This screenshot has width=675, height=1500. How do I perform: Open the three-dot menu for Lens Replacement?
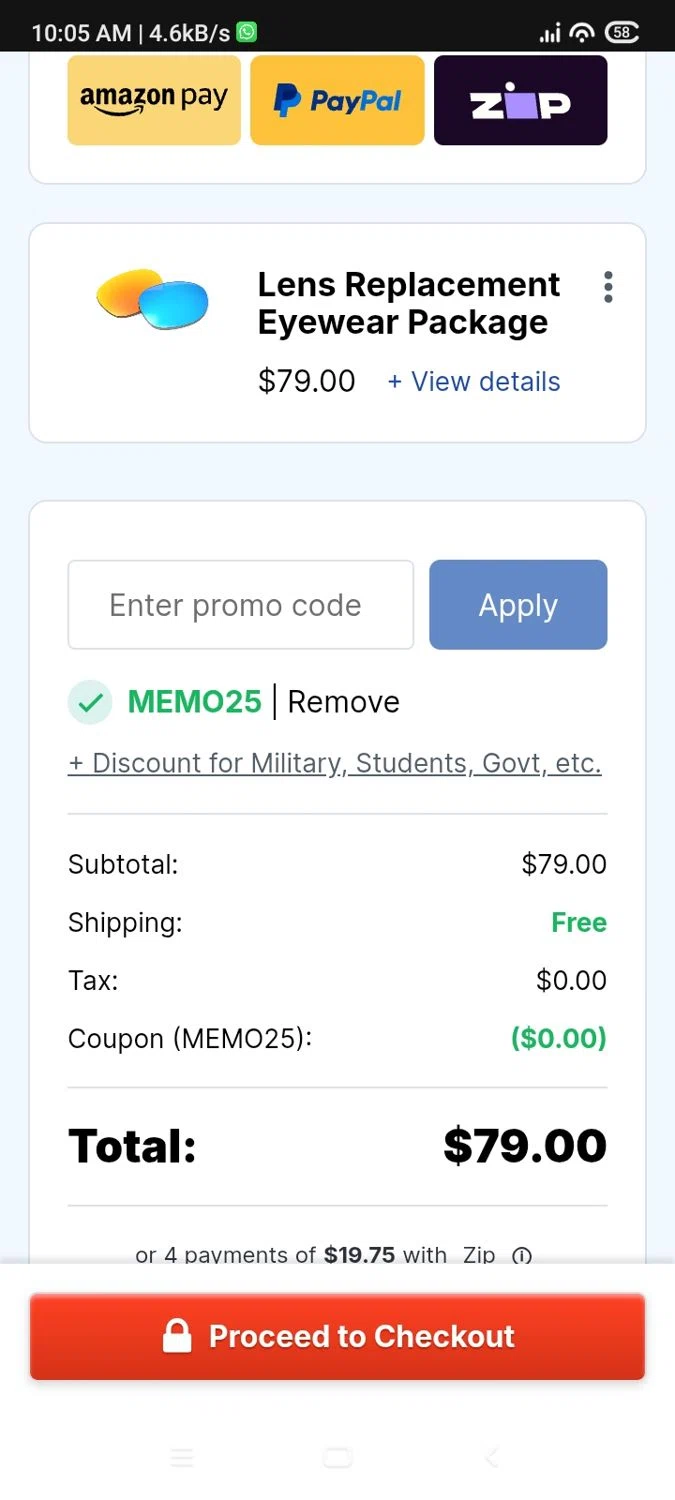click(608, 287)
